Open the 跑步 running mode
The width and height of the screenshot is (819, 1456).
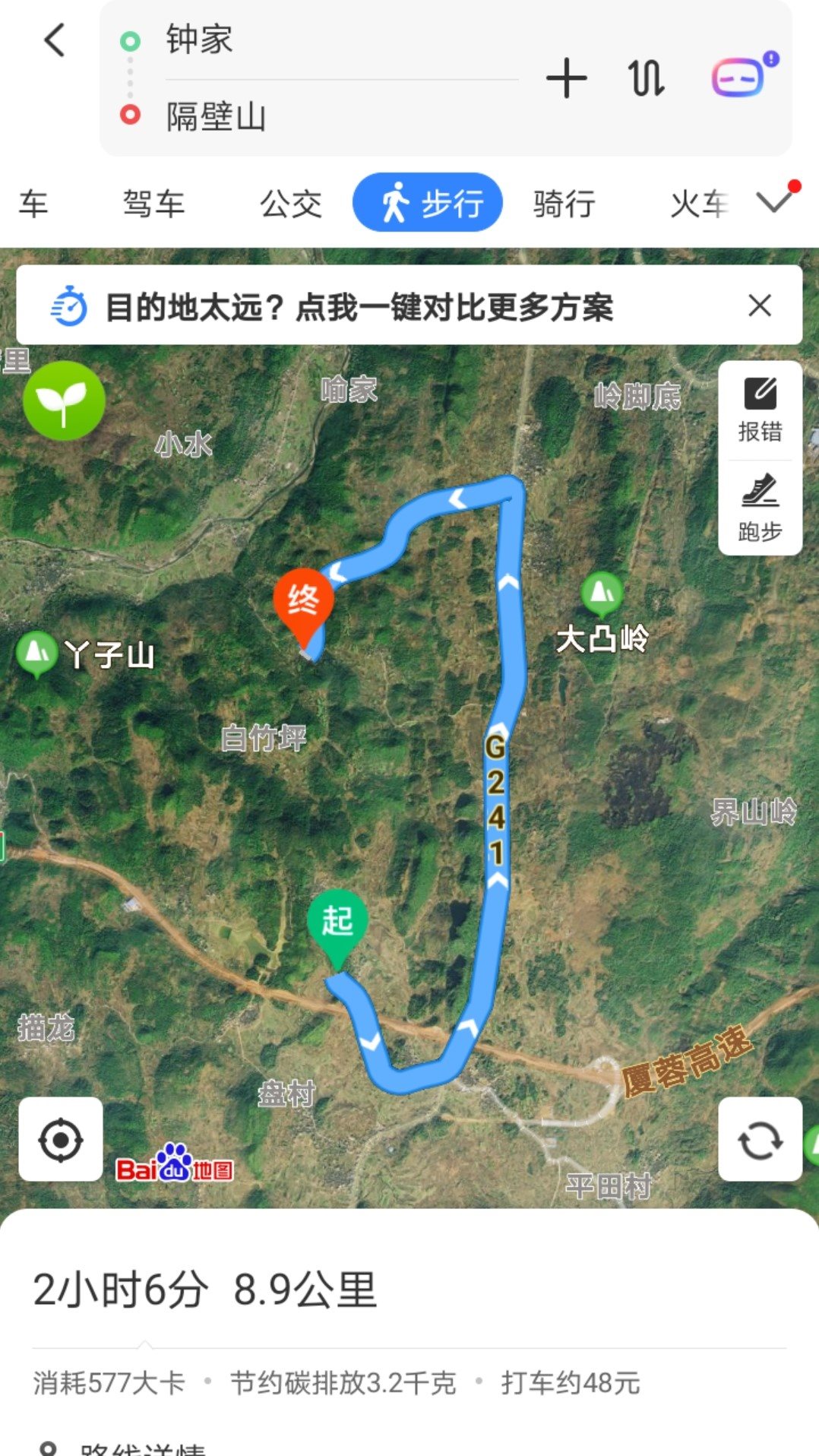[x=760, y=508]
